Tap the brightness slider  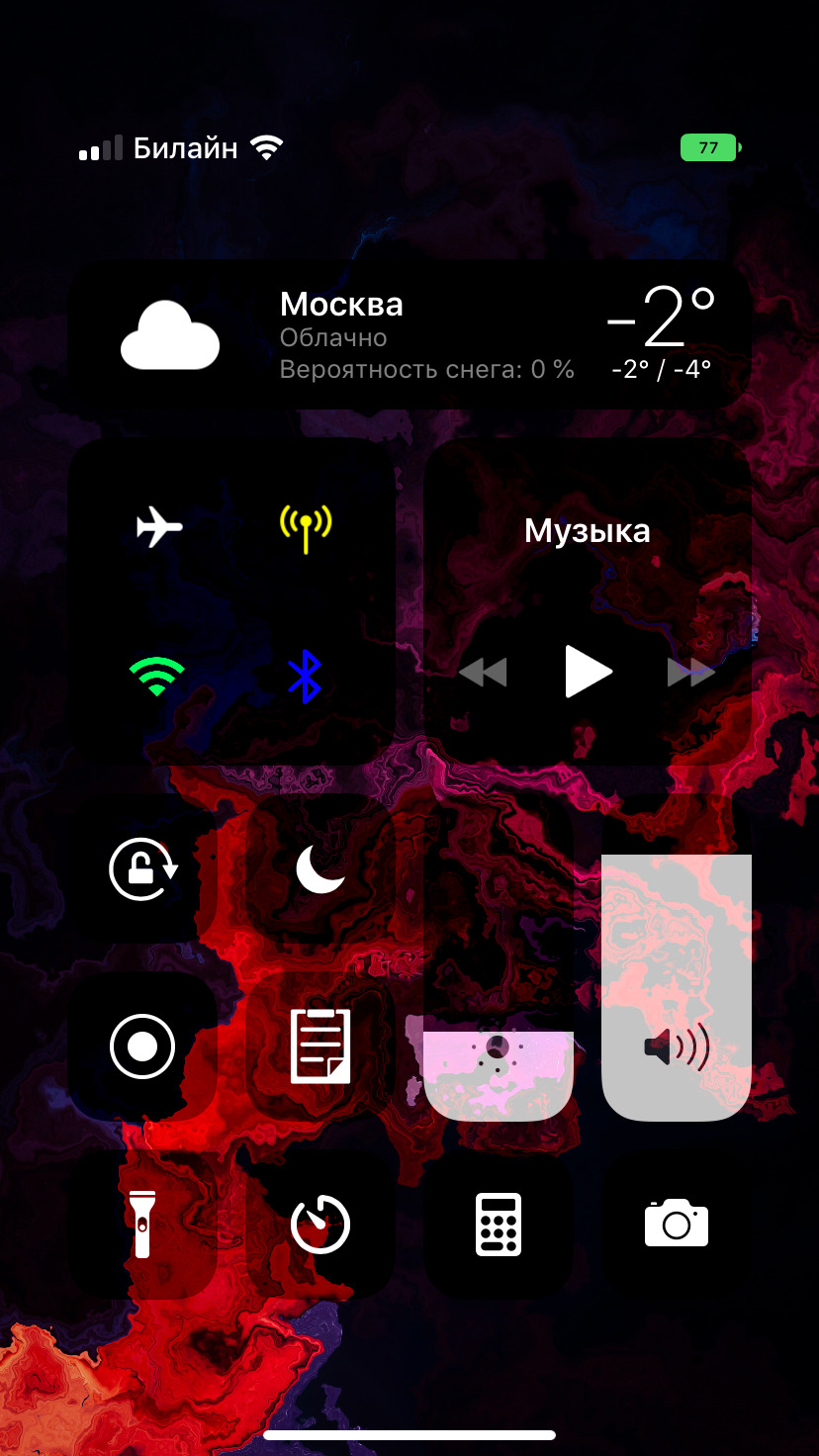499,957
